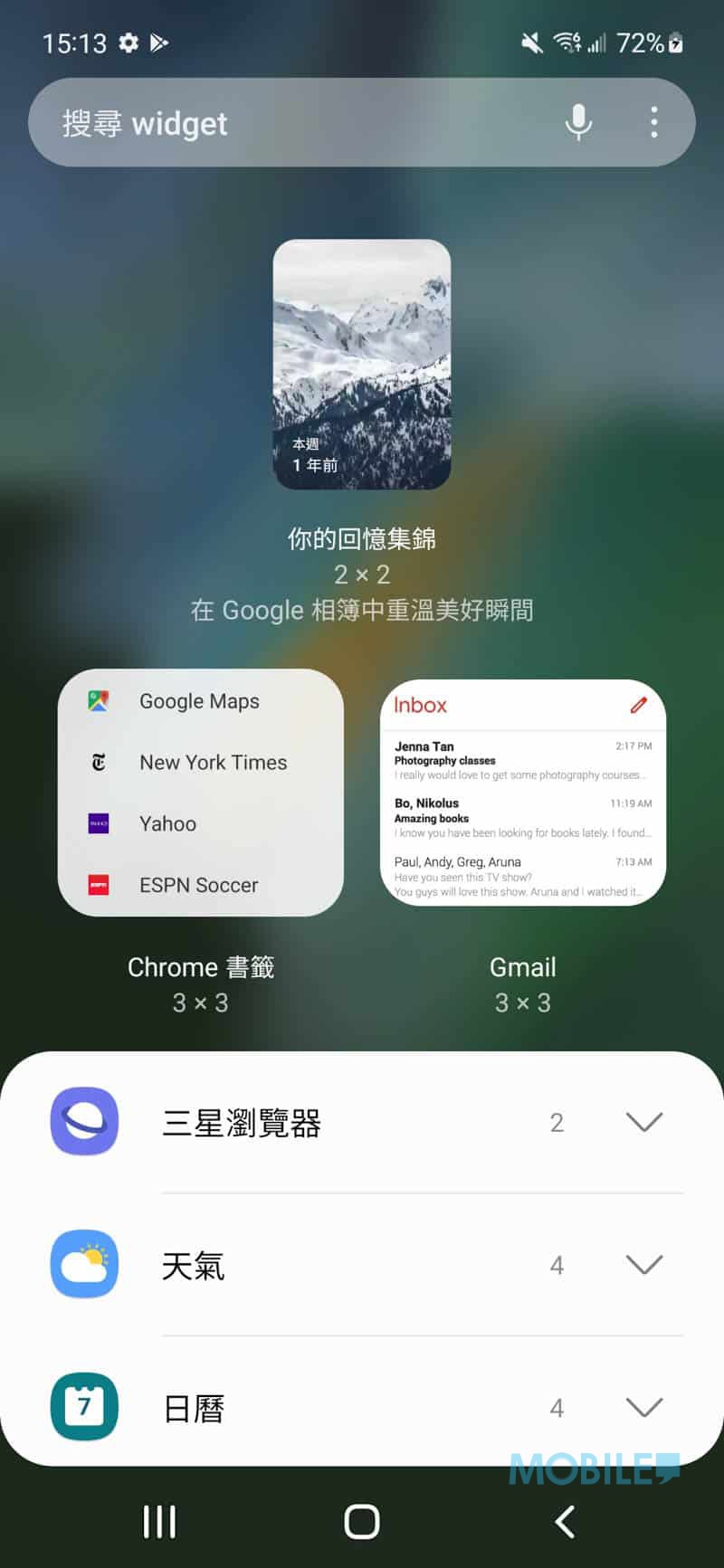Select the New York Times bookmark entry
This screenshot has height=1568, width=724.
[212, 762]
